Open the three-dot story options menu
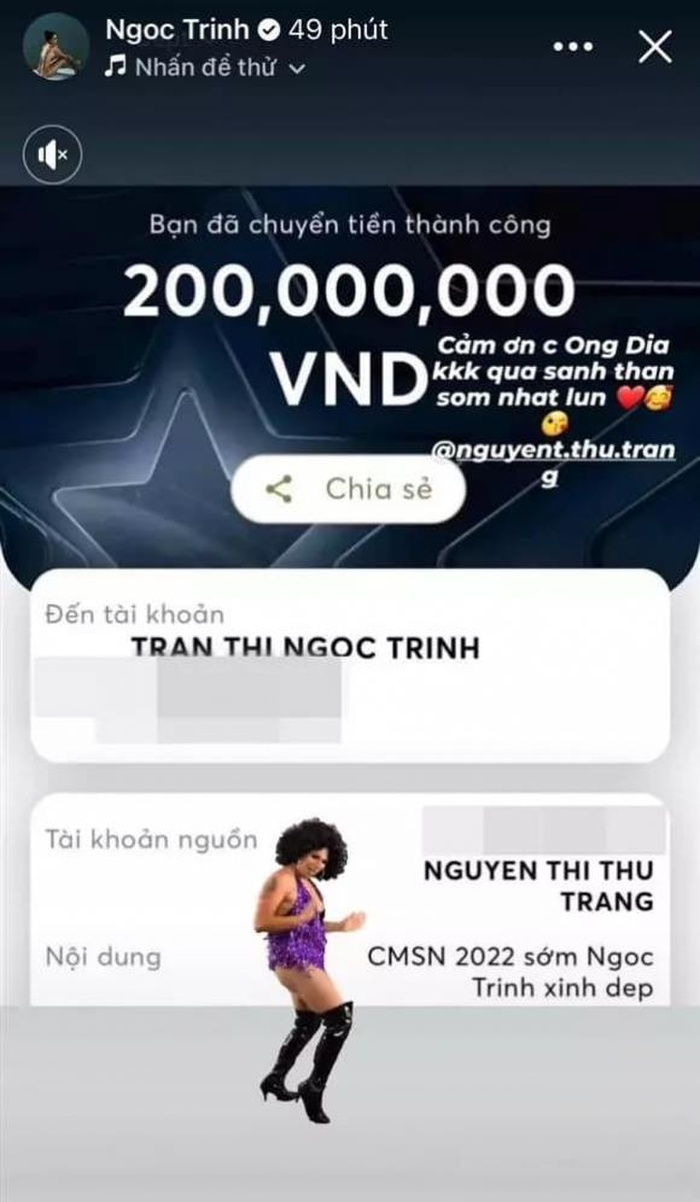Image resolution: width=700 pixels, height=1202 pixels. 573,46
